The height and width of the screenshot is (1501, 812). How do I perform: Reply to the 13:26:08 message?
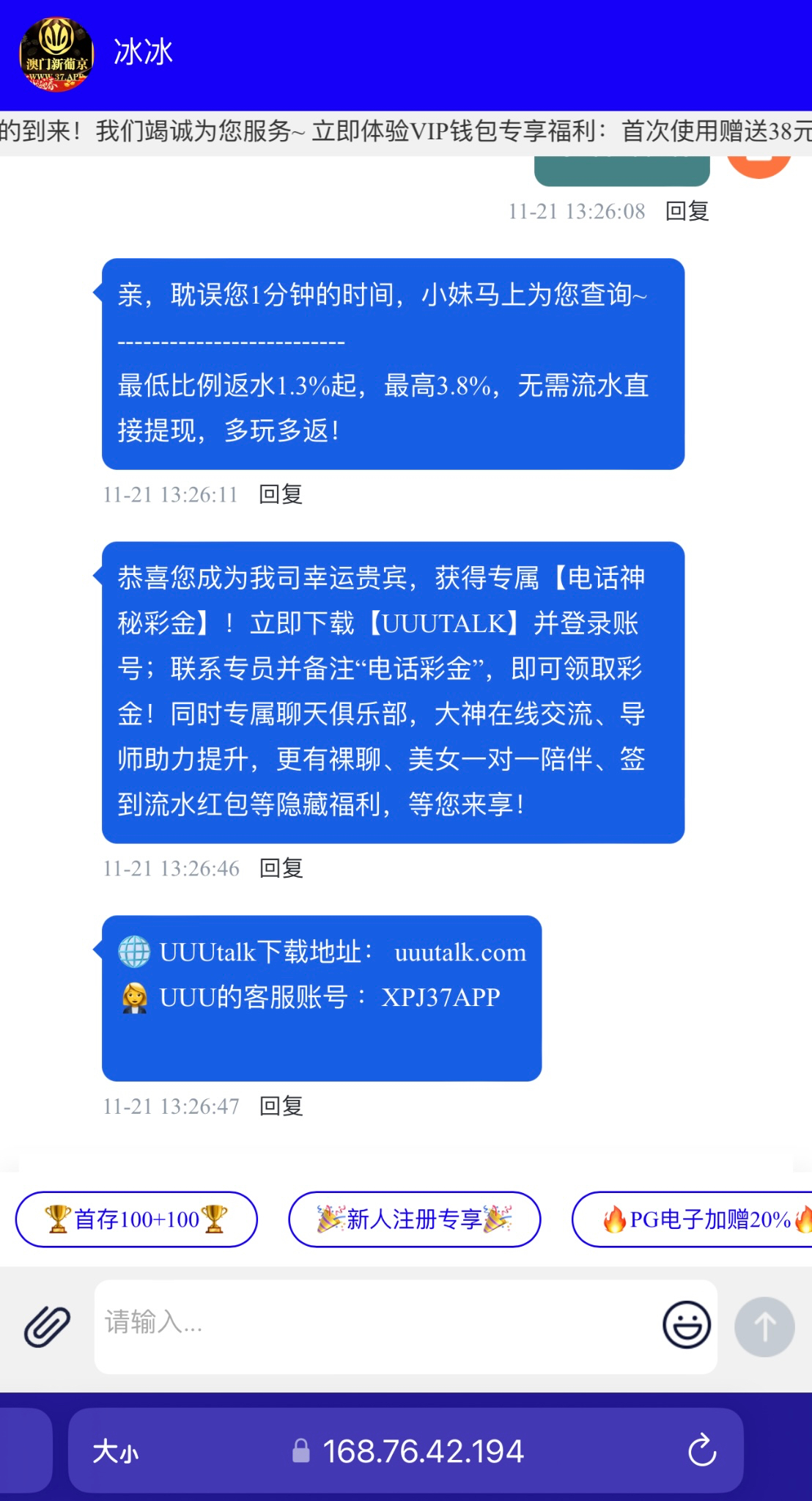click(687, 211)
